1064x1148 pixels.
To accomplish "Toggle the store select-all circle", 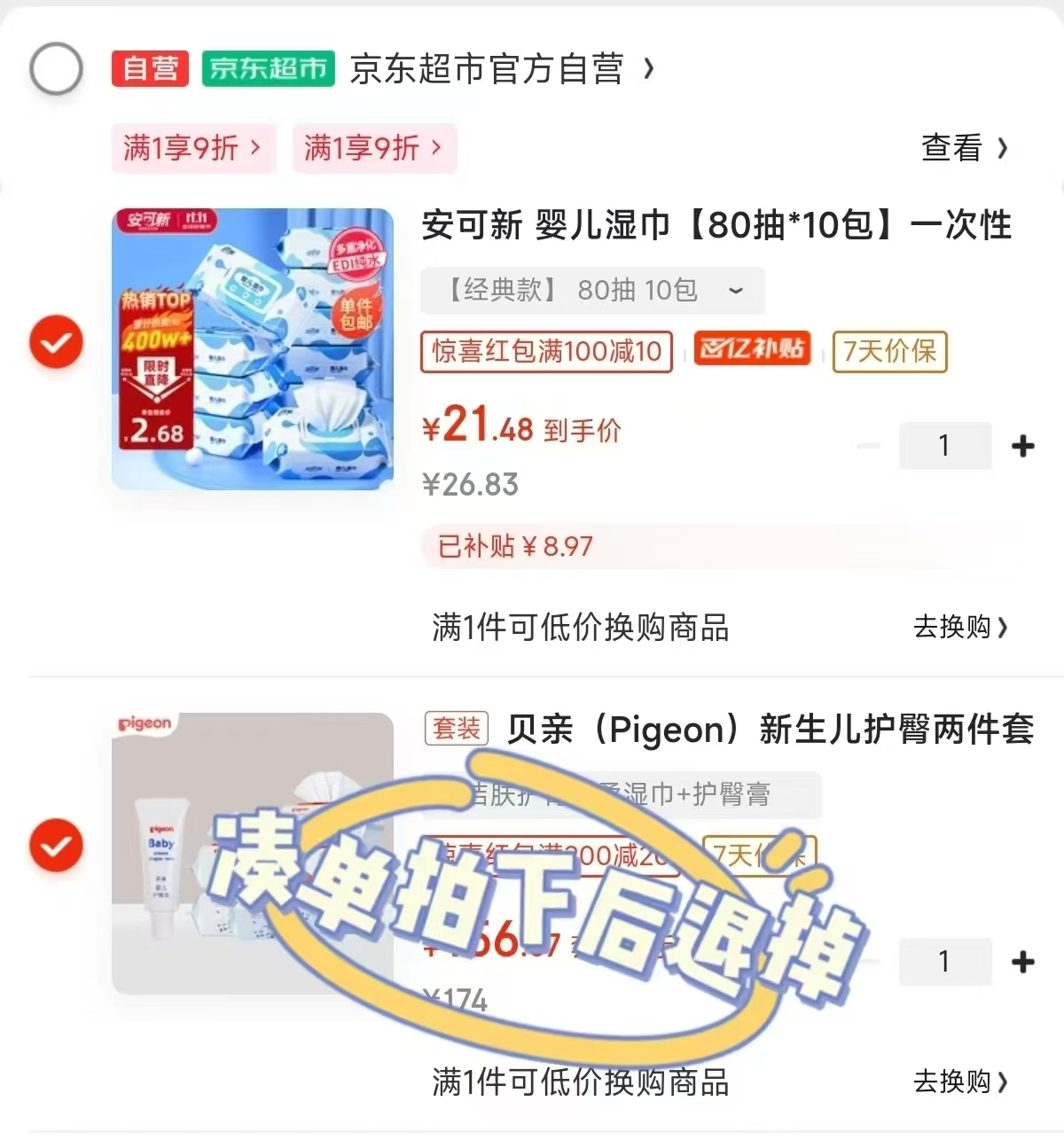I will click(56, 68).
